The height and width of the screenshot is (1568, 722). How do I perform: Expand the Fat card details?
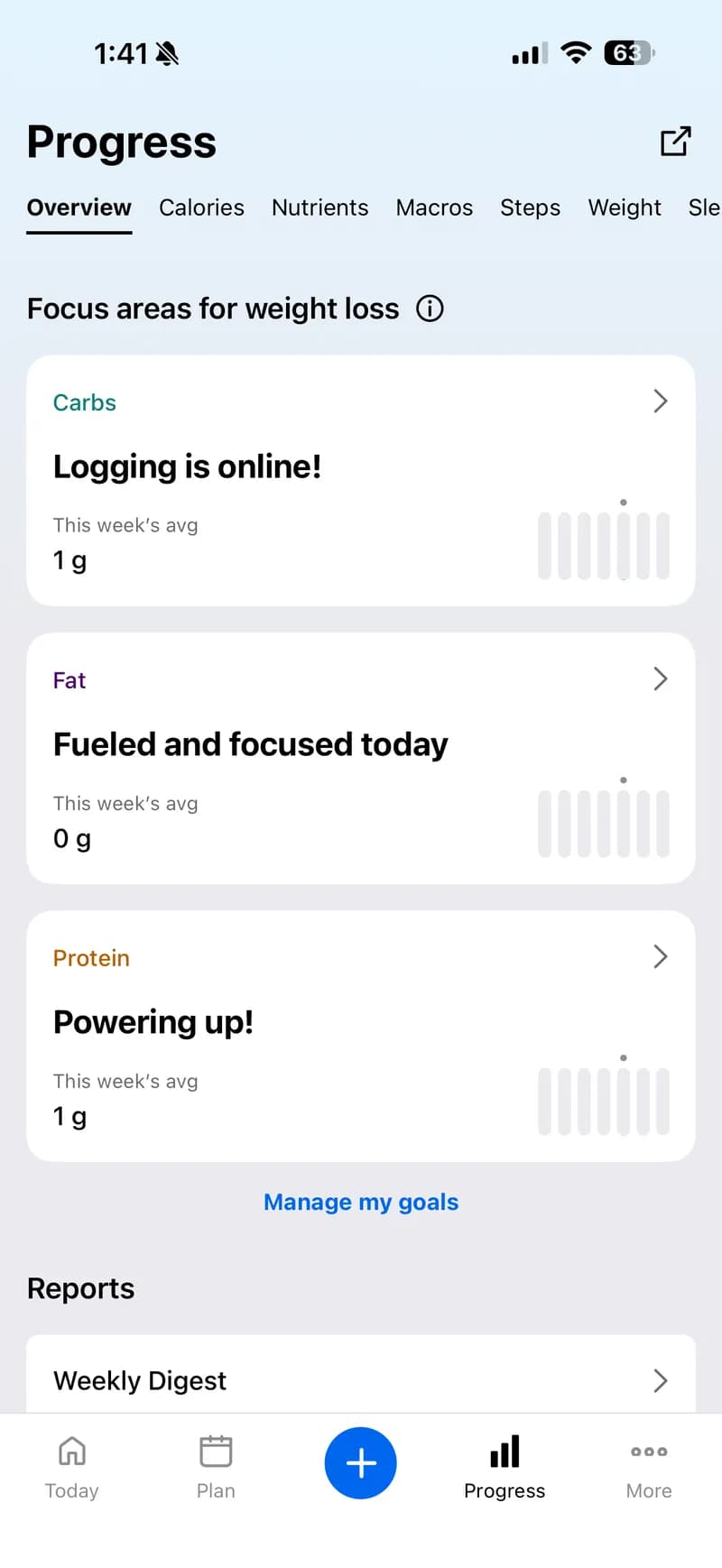point(660,679)
